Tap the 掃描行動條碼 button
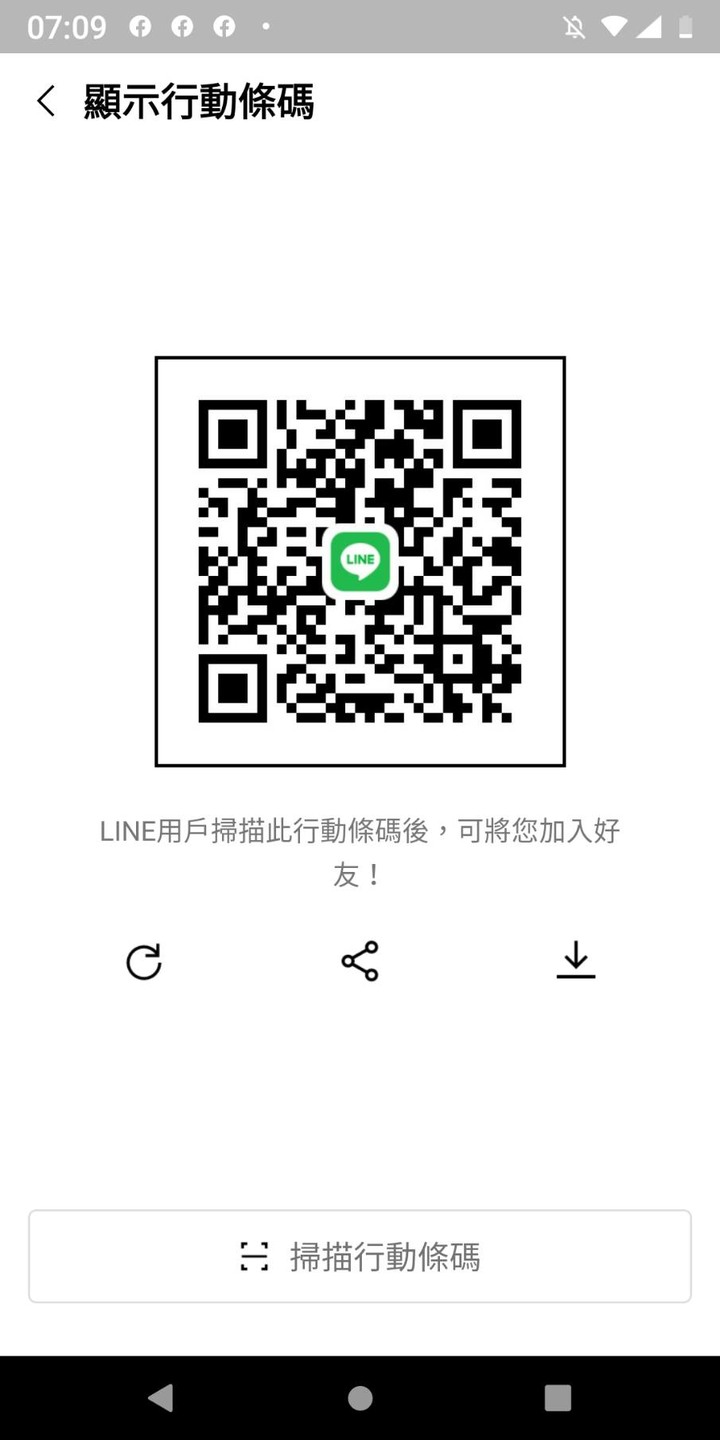Screen dimensions: 720x1440 [360, 1256]
